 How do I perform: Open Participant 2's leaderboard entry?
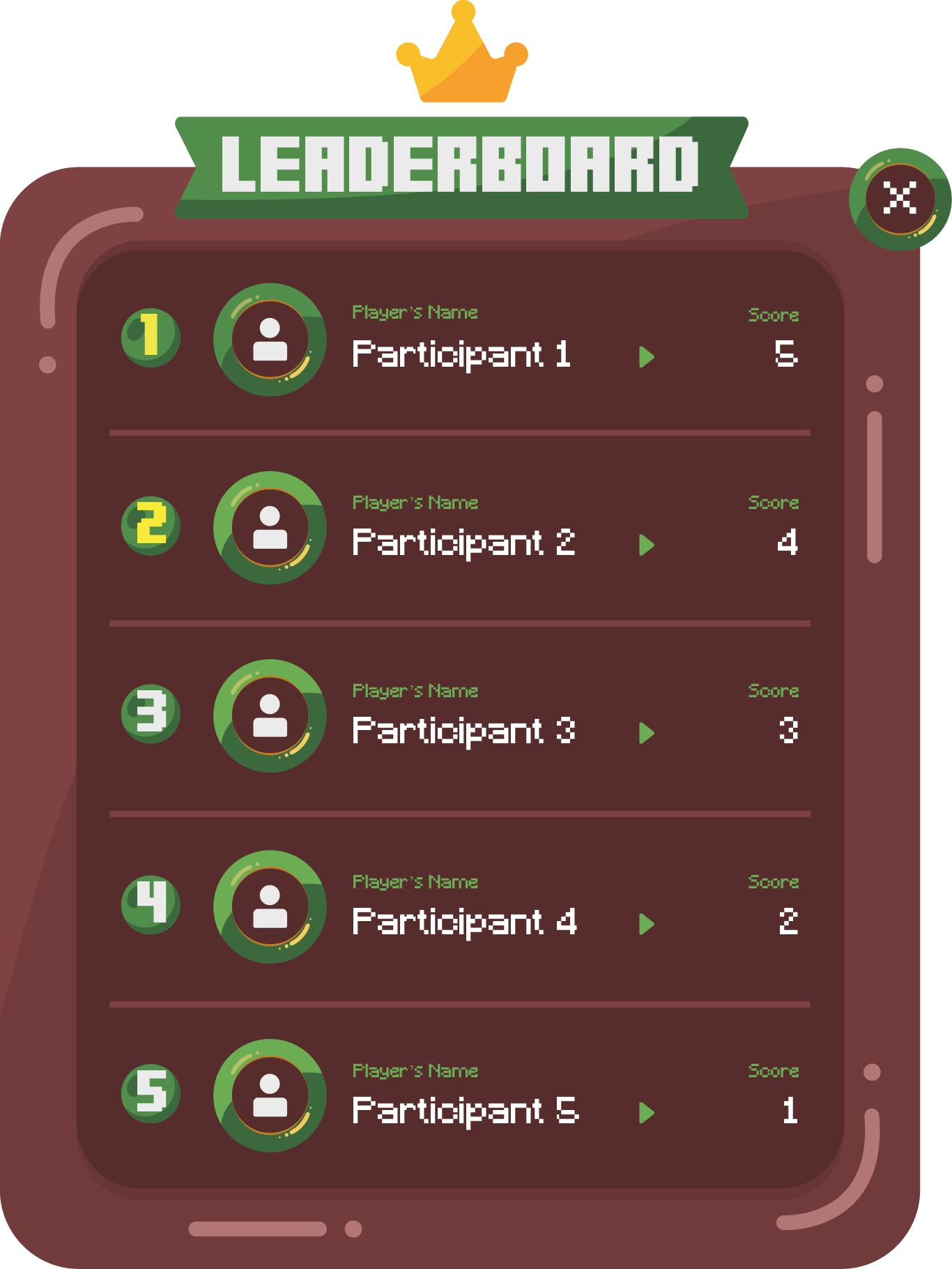pos(647,545)
